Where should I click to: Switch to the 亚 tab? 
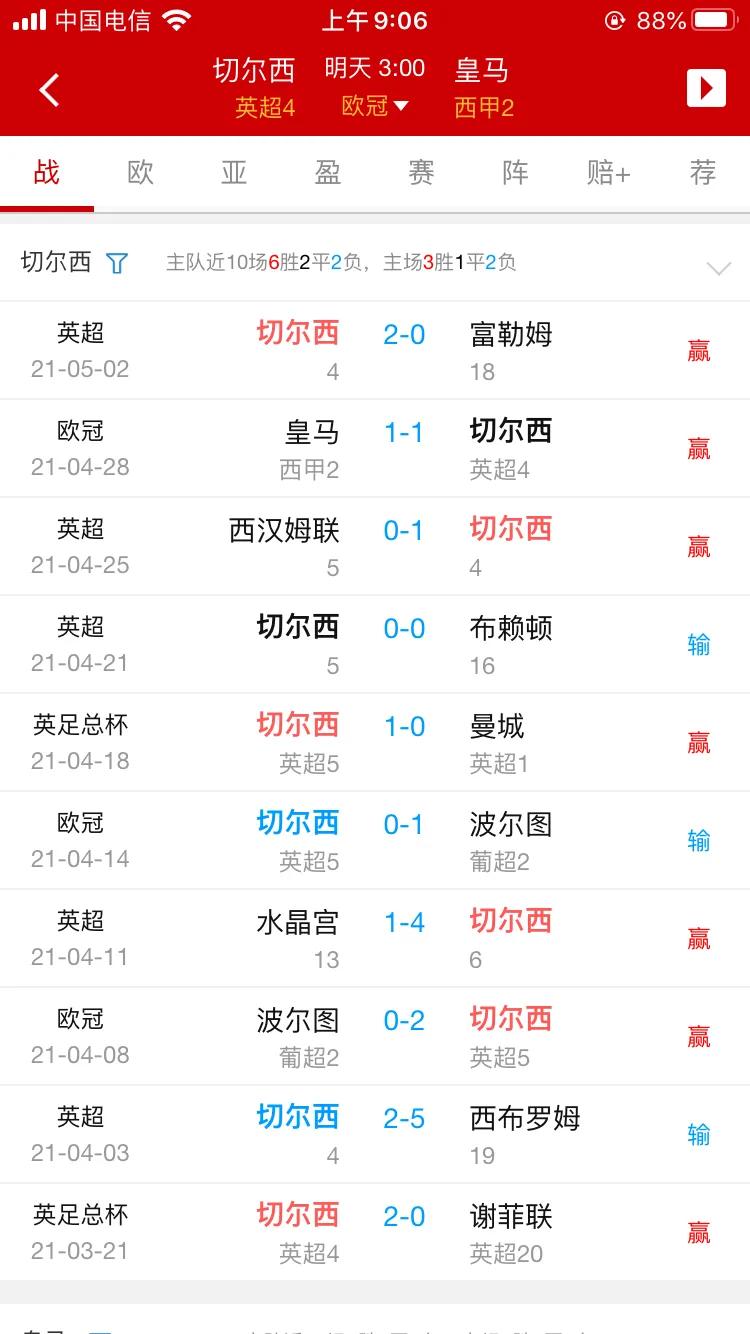[234, 173]
